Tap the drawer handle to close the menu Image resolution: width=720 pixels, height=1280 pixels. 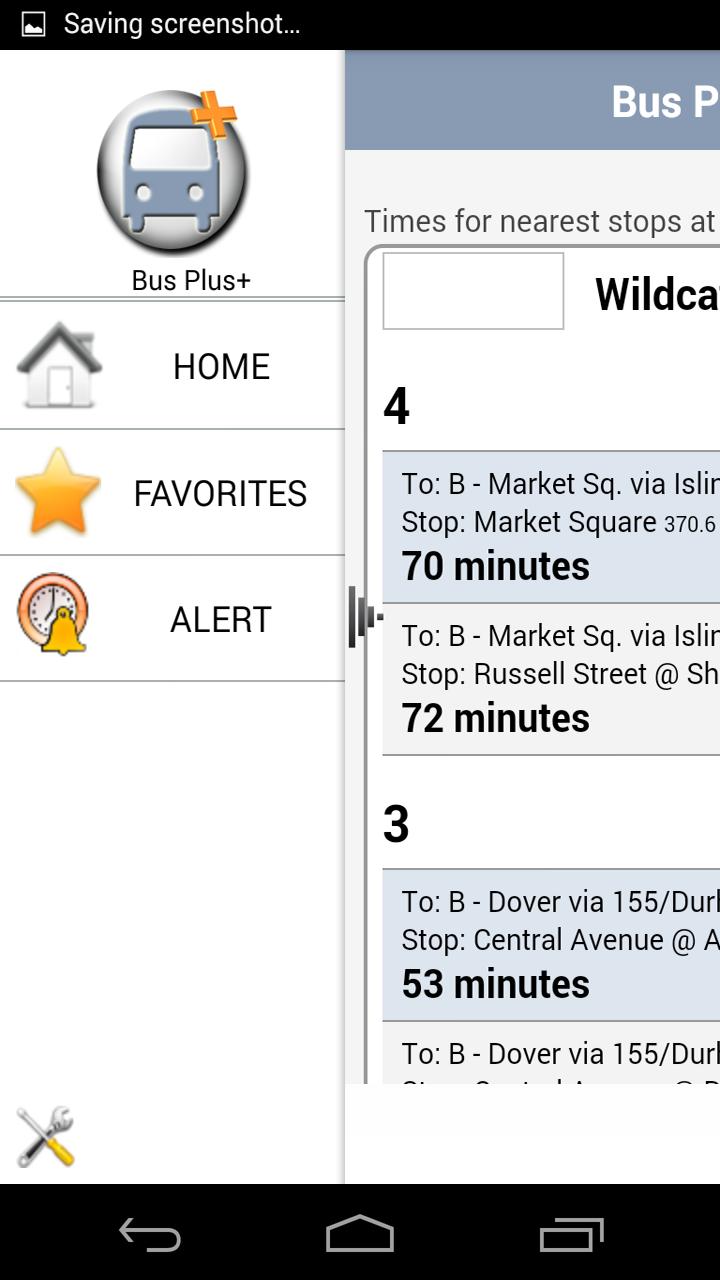[x=363, y=617]
